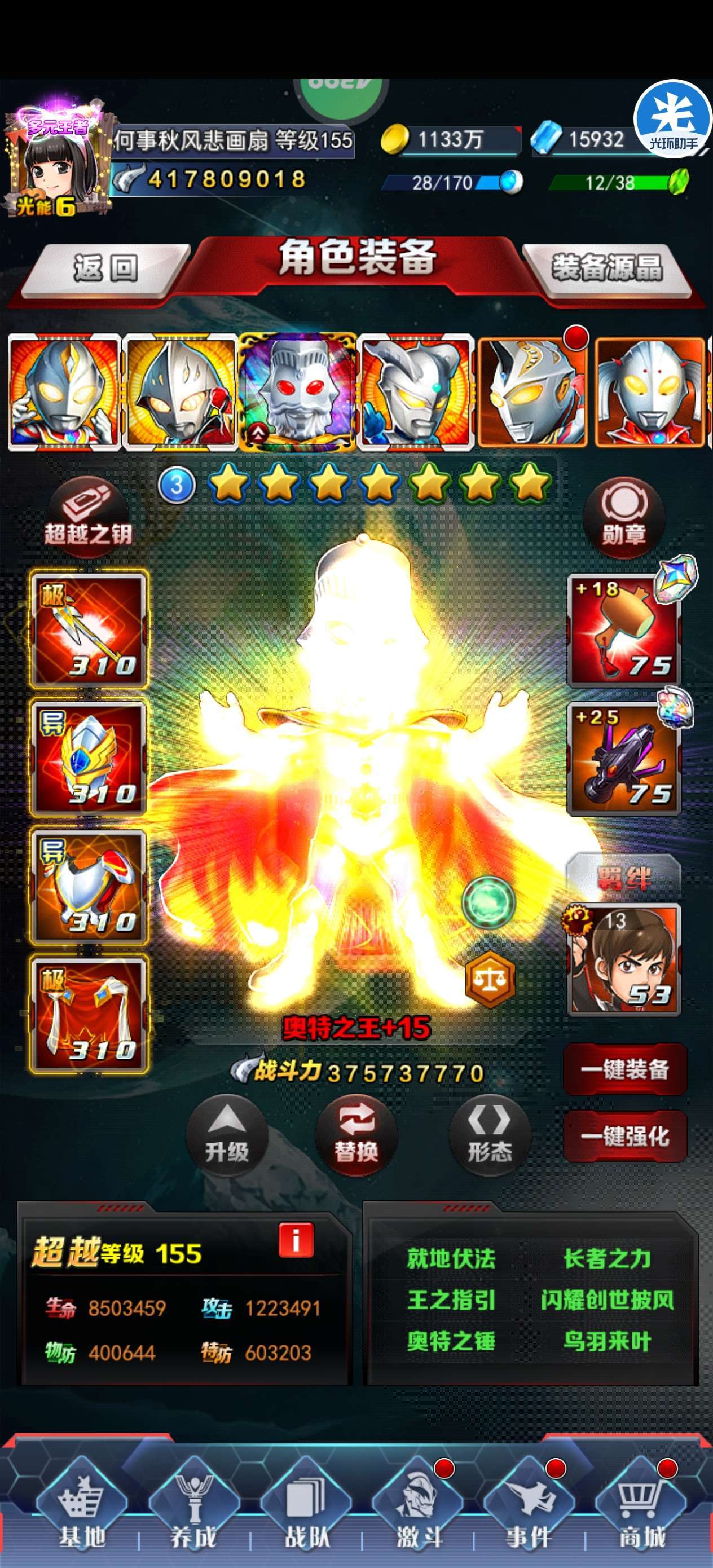The width and height of the screenshot is (713, 1568).
Task: Open the 光环助手 floating assistant
Action: (673, 118)
